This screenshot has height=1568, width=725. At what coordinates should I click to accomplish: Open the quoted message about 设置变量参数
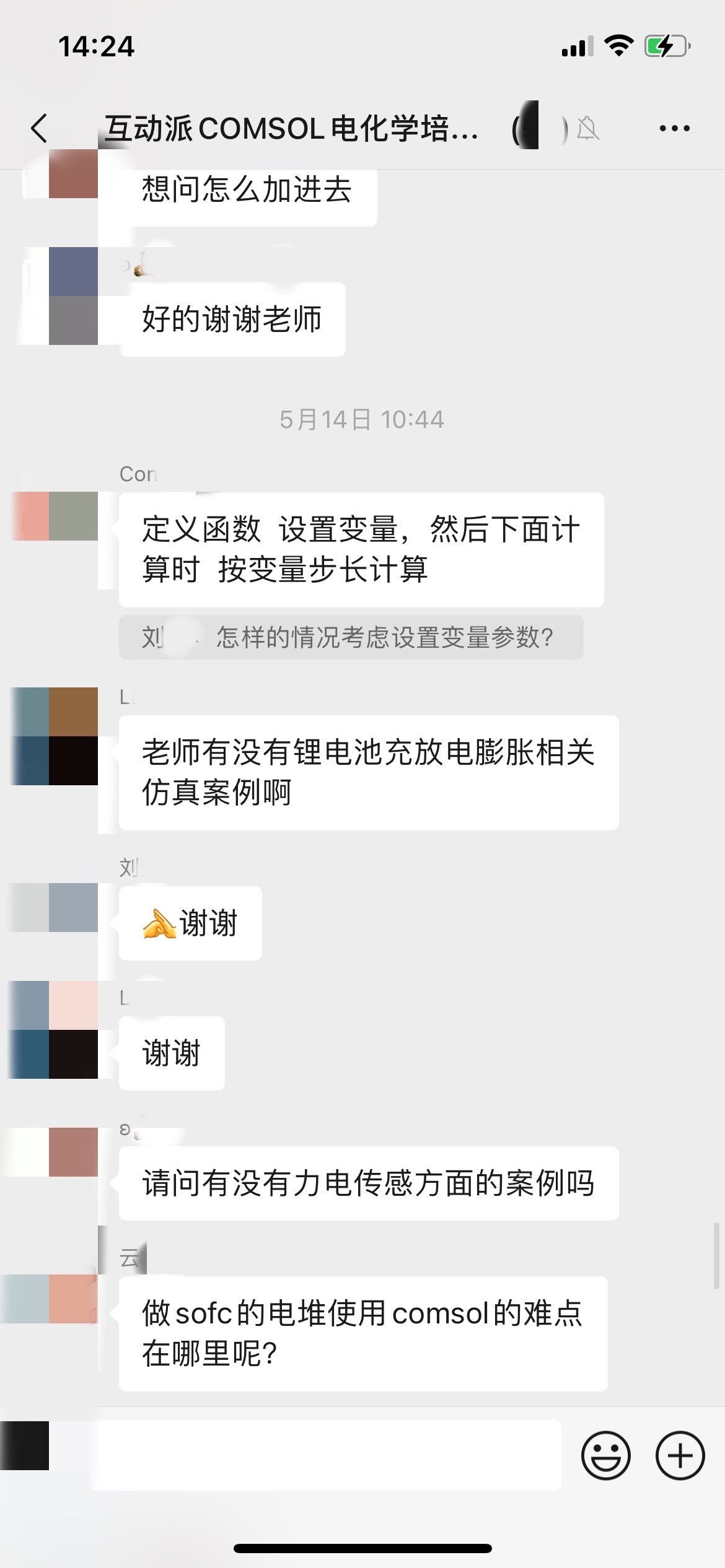click(x=351, y=637)
